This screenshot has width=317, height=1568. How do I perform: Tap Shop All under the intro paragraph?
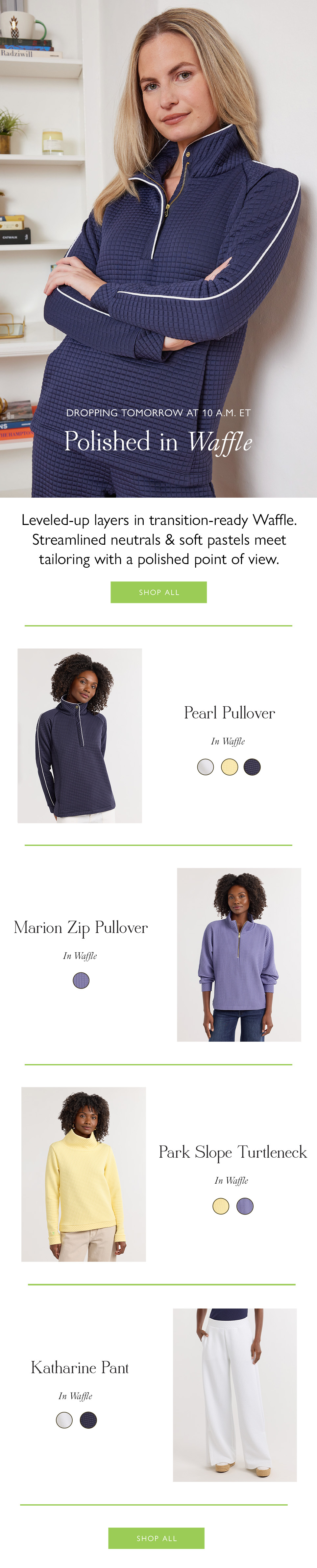pos(158,592)
